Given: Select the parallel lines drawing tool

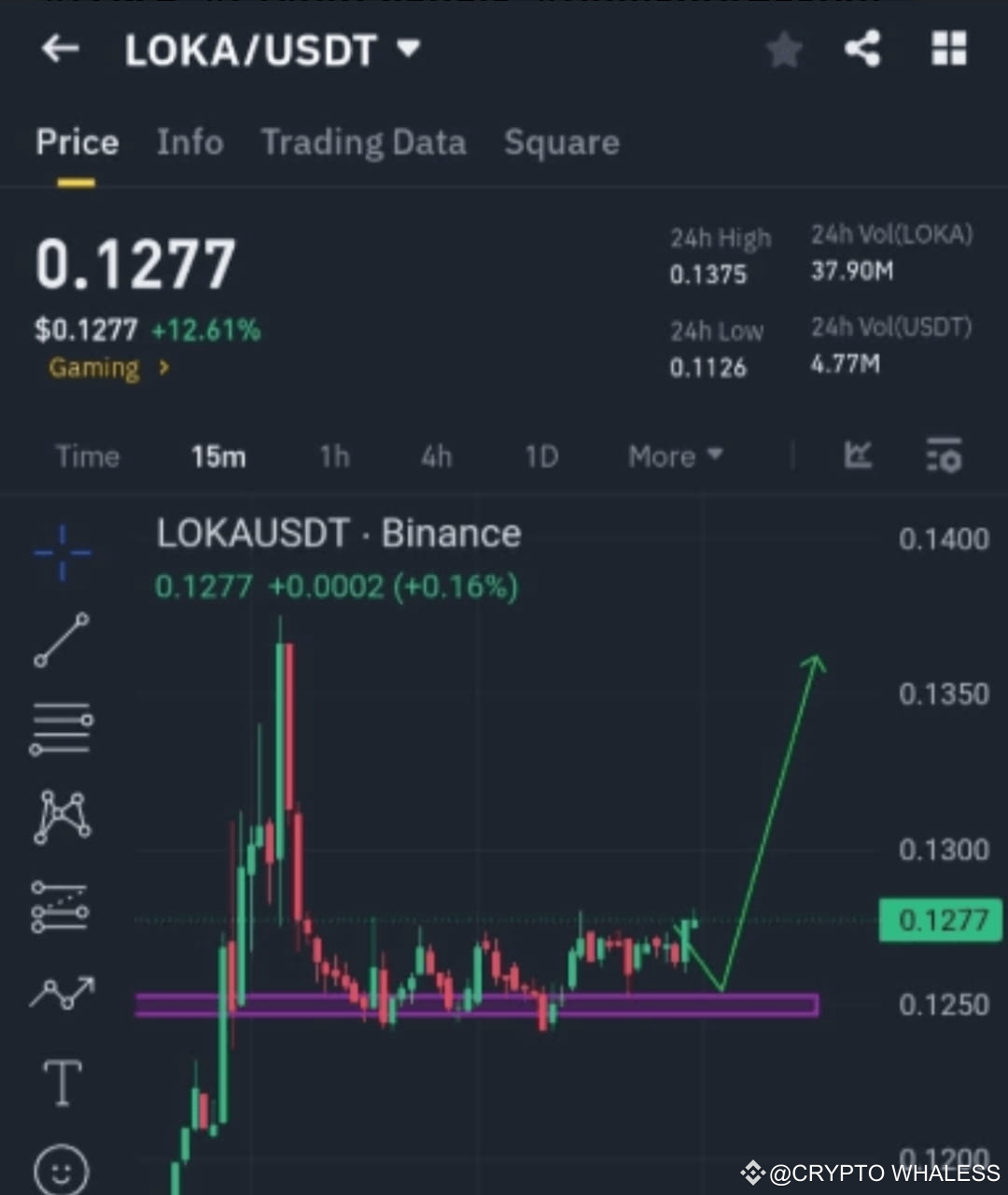Looking at the screenshot, I should pos(62,728).
